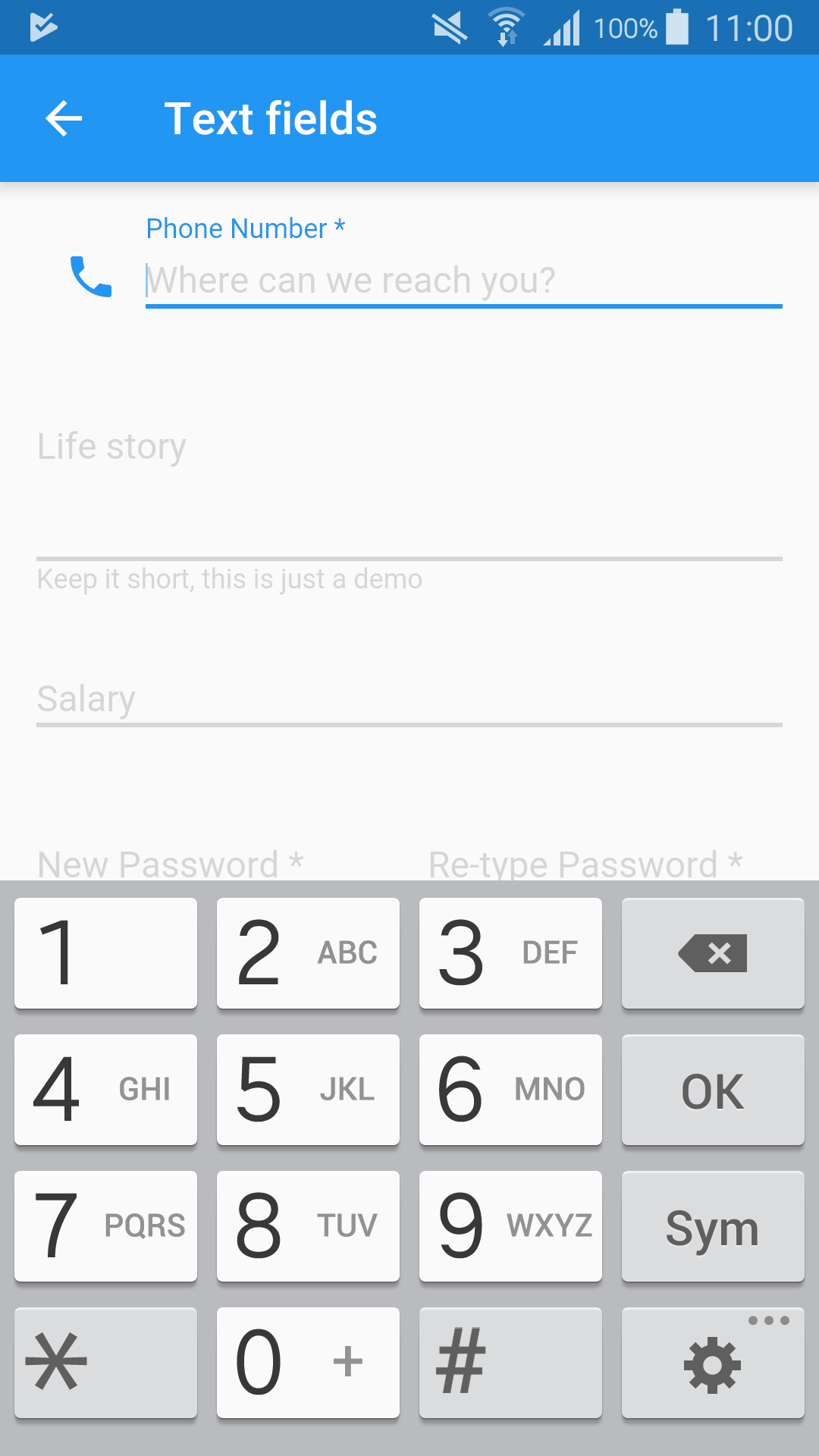Navigate back using the arrow icon
The image size is (819, 1456).
pyautogui.click(x=64, y=118)
